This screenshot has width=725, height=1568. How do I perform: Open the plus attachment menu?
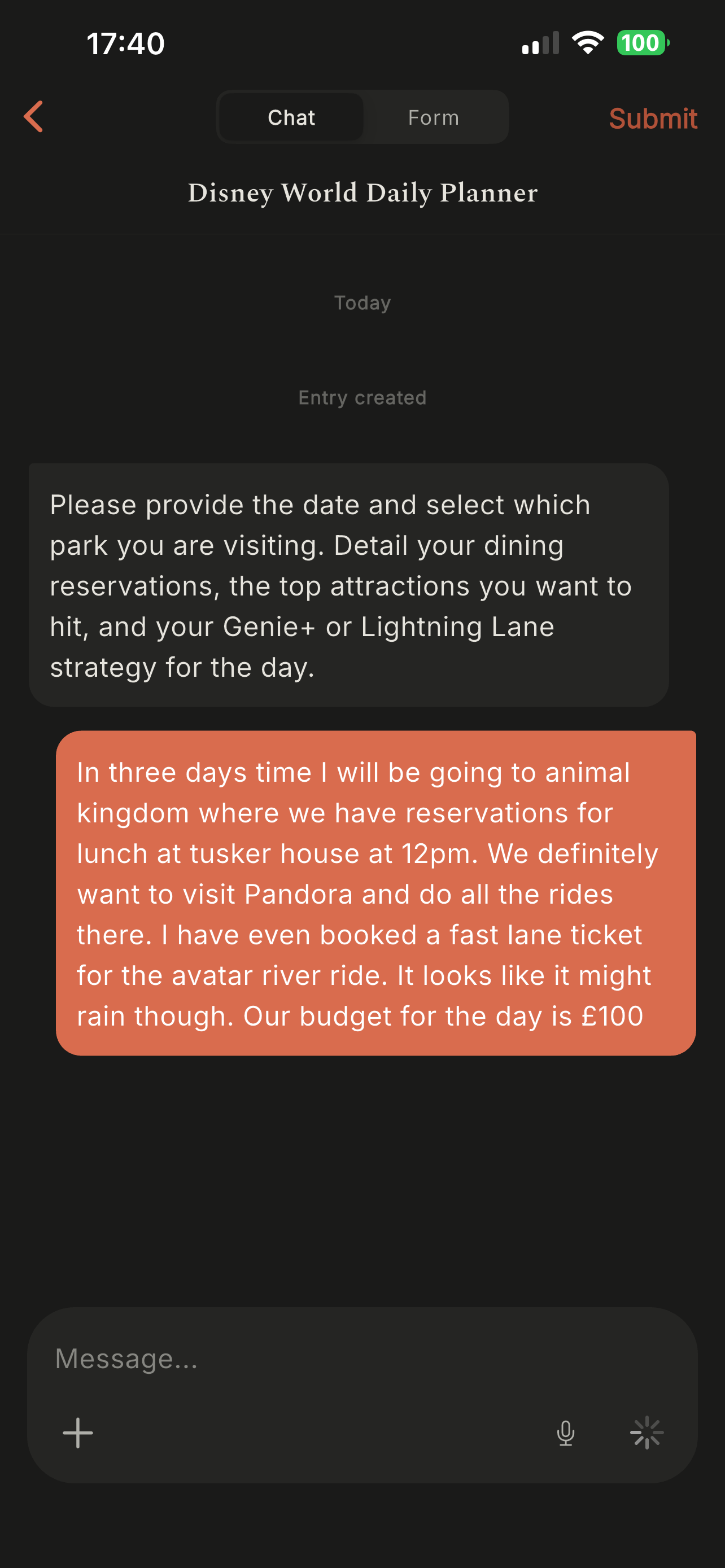(x=78, y=1433)
